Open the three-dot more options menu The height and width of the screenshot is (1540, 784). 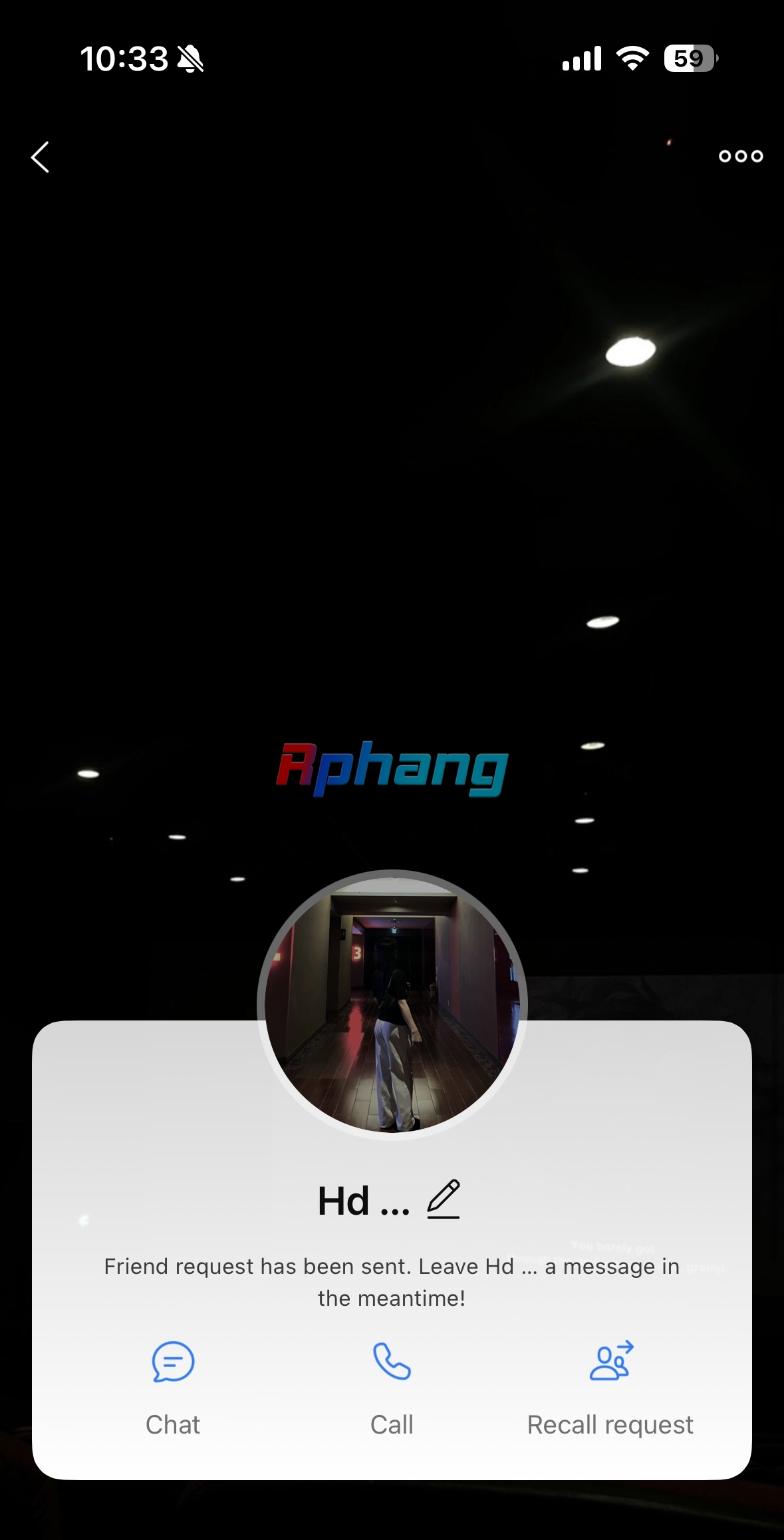[741, 156]
